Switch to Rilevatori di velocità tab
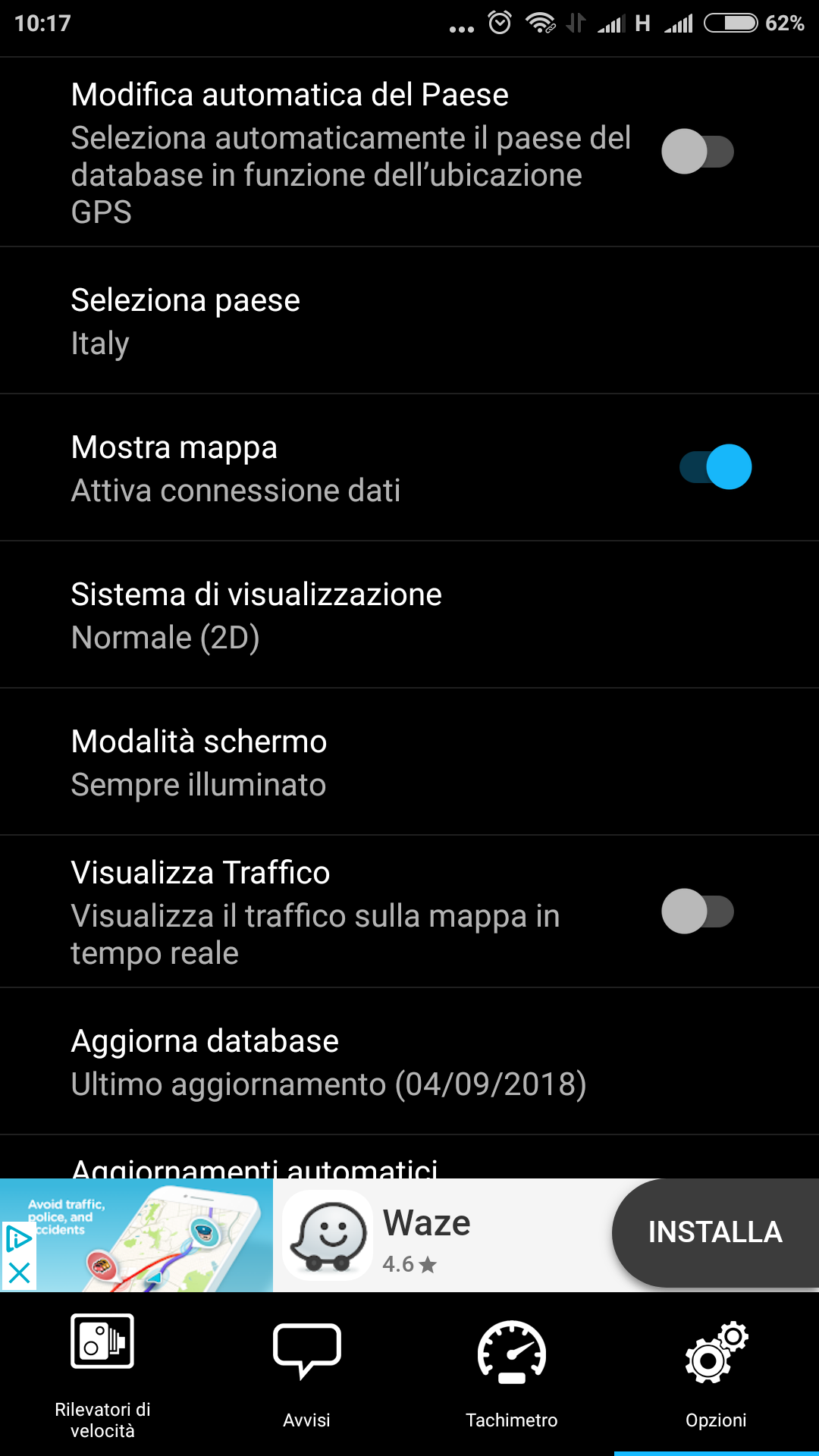Image resolution: width=819 pixels, height=1456 pixels. [x=102, y=1374]
